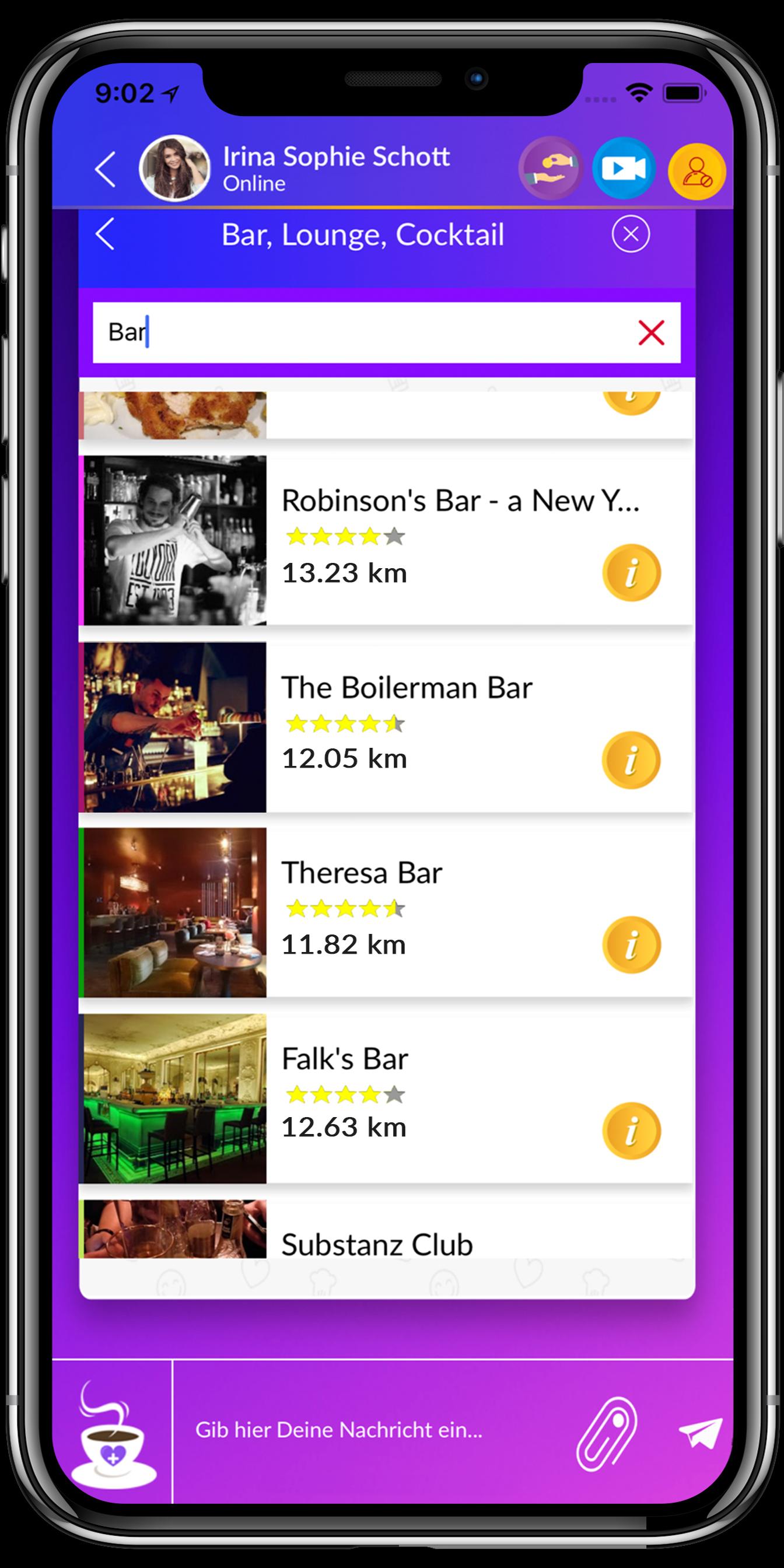The image size is (784, 1568).
Task: Attach a file with the paperclip
Action: pos(606,1433)
